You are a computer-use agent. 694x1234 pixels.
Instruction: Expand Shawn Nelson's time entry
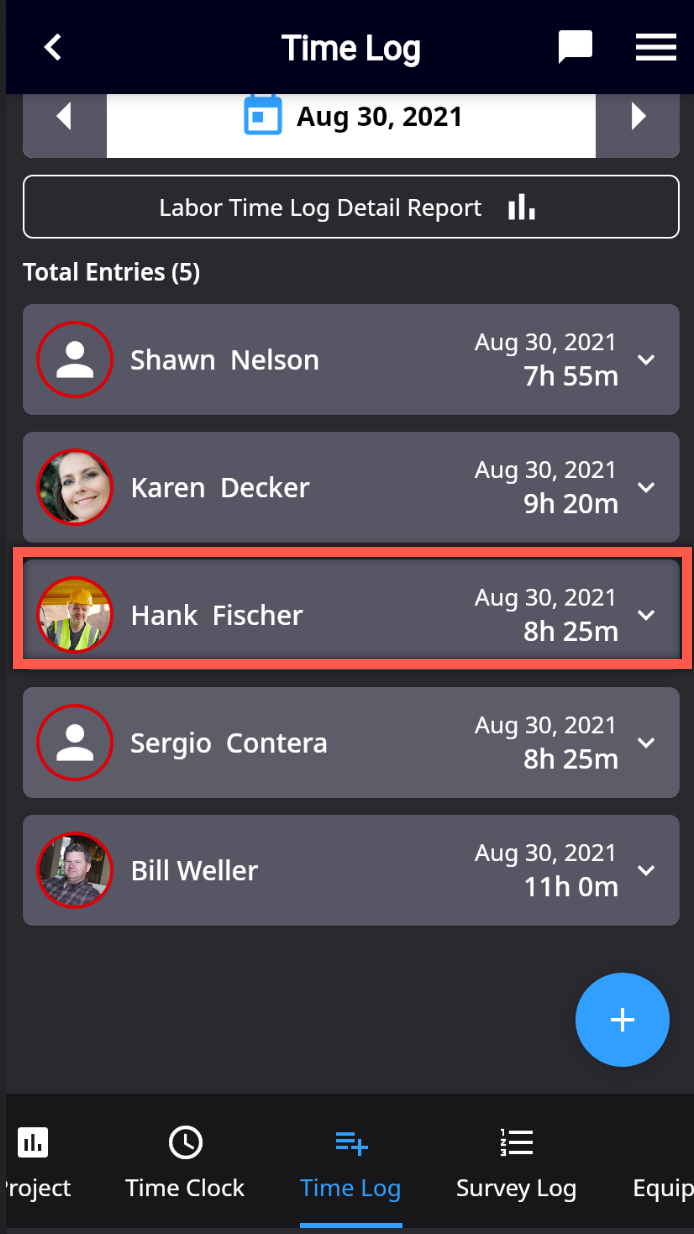point(646,360)
